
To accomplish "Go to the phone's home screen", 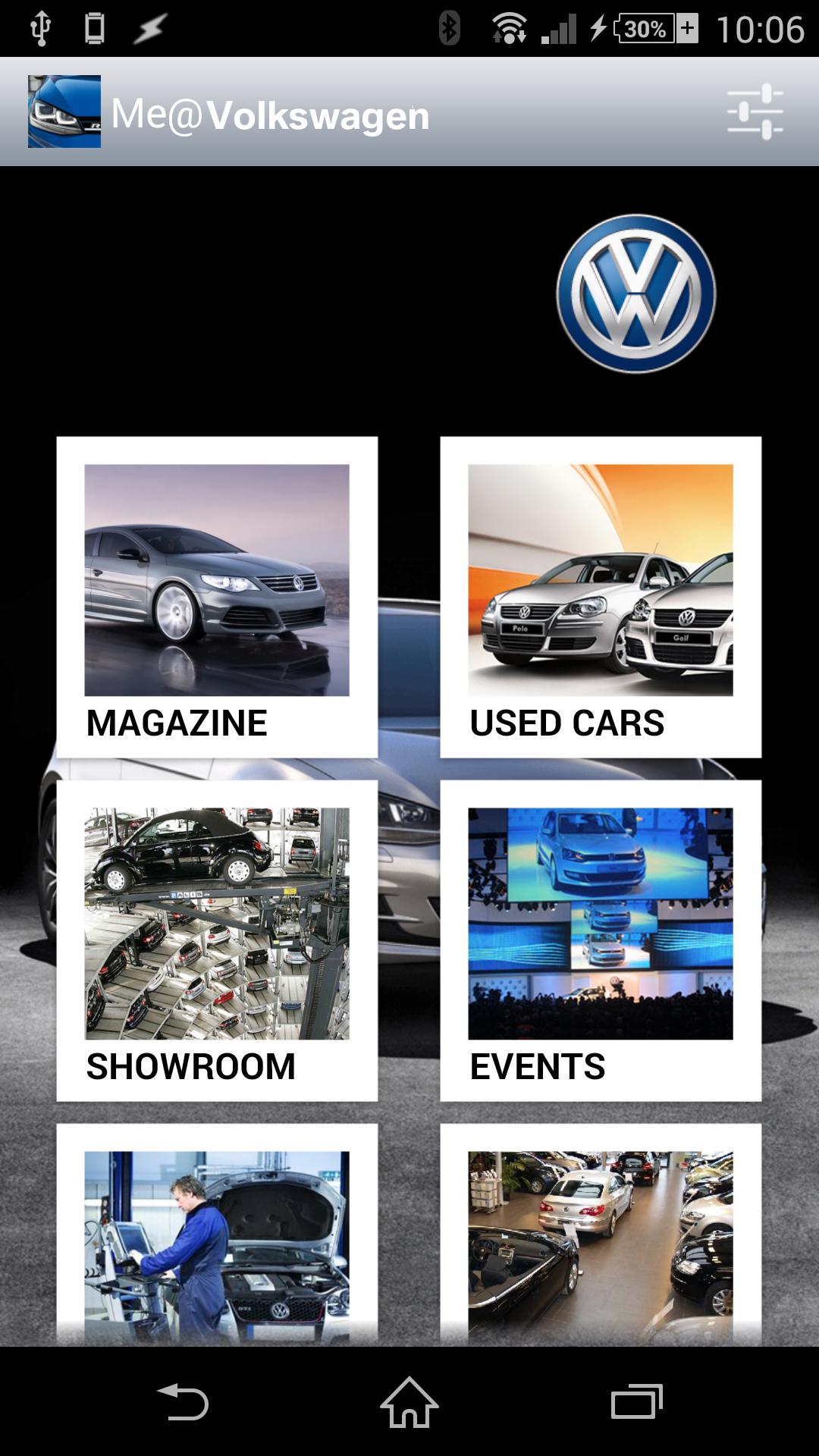I will pyautogui.click(x=409, y=1401).
